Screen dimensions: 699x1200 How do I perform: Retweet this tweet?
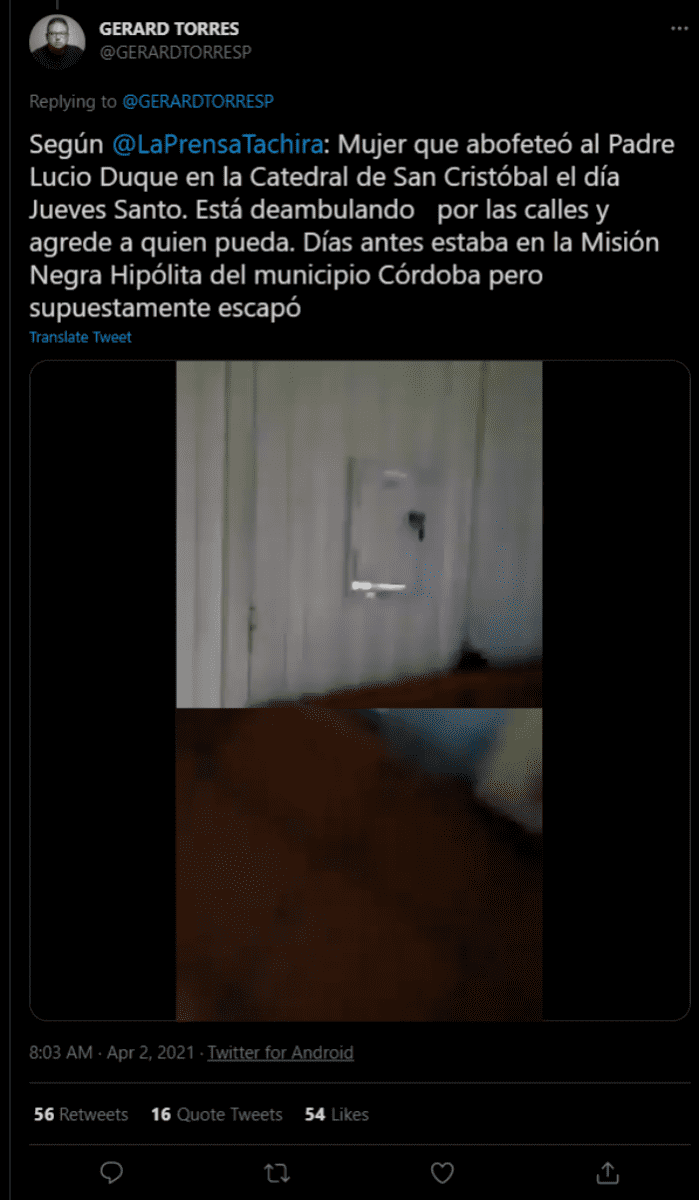pos(277,1172)
